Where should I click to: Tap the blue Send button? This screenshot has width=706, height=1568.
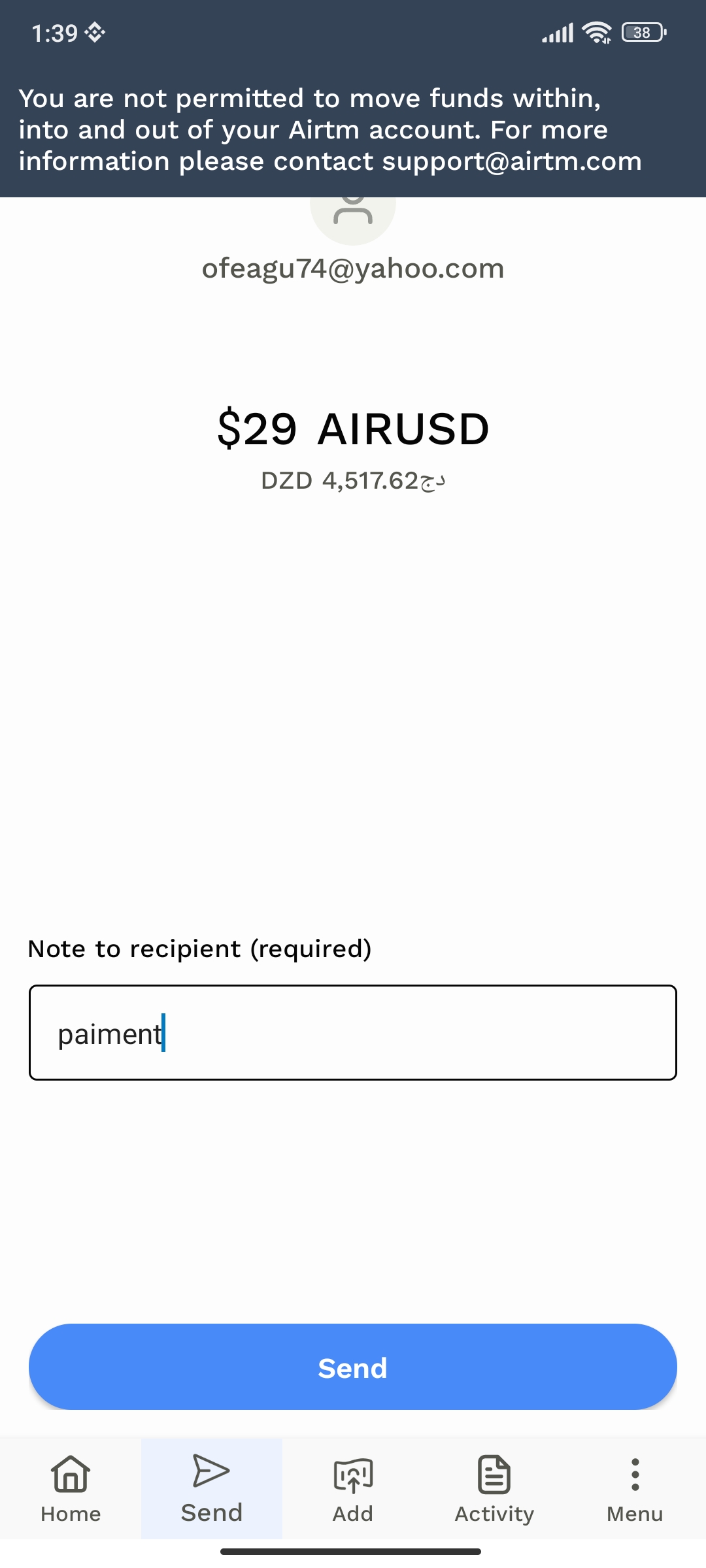(352, 1367)
